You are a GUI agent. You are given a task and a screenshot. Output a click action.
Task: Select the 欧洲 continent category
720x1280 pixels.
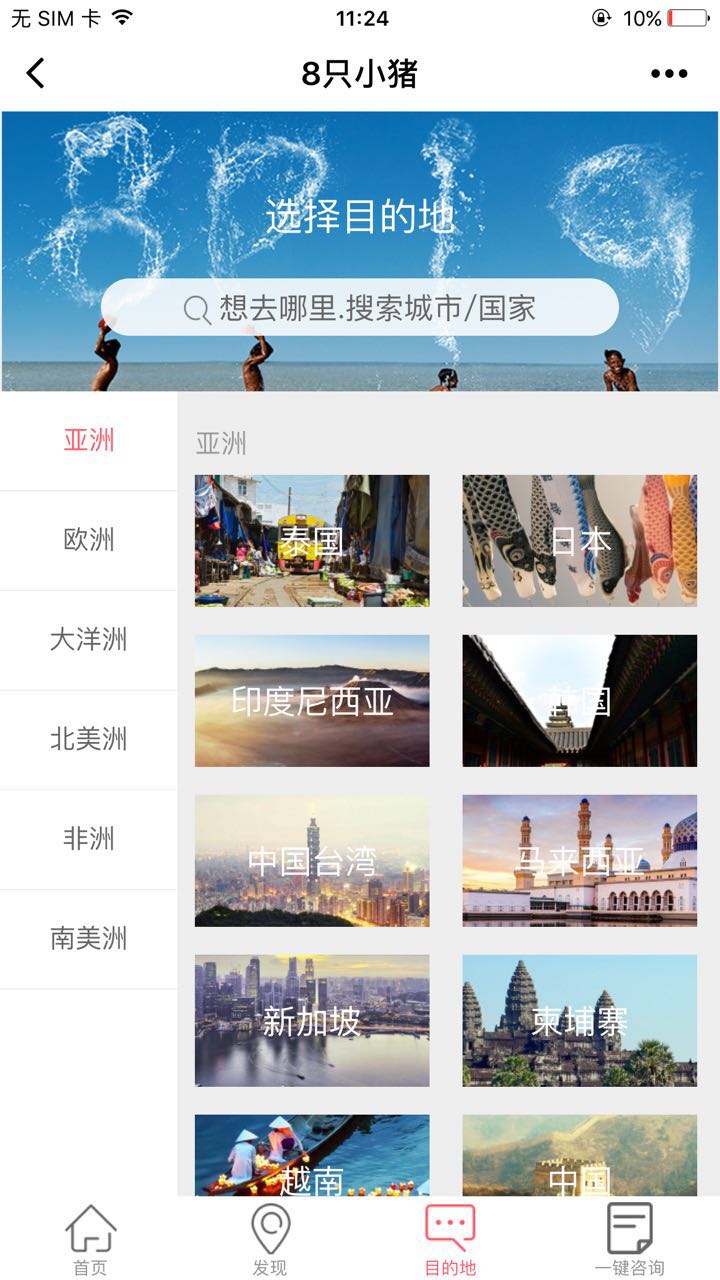tap(89, 540)
